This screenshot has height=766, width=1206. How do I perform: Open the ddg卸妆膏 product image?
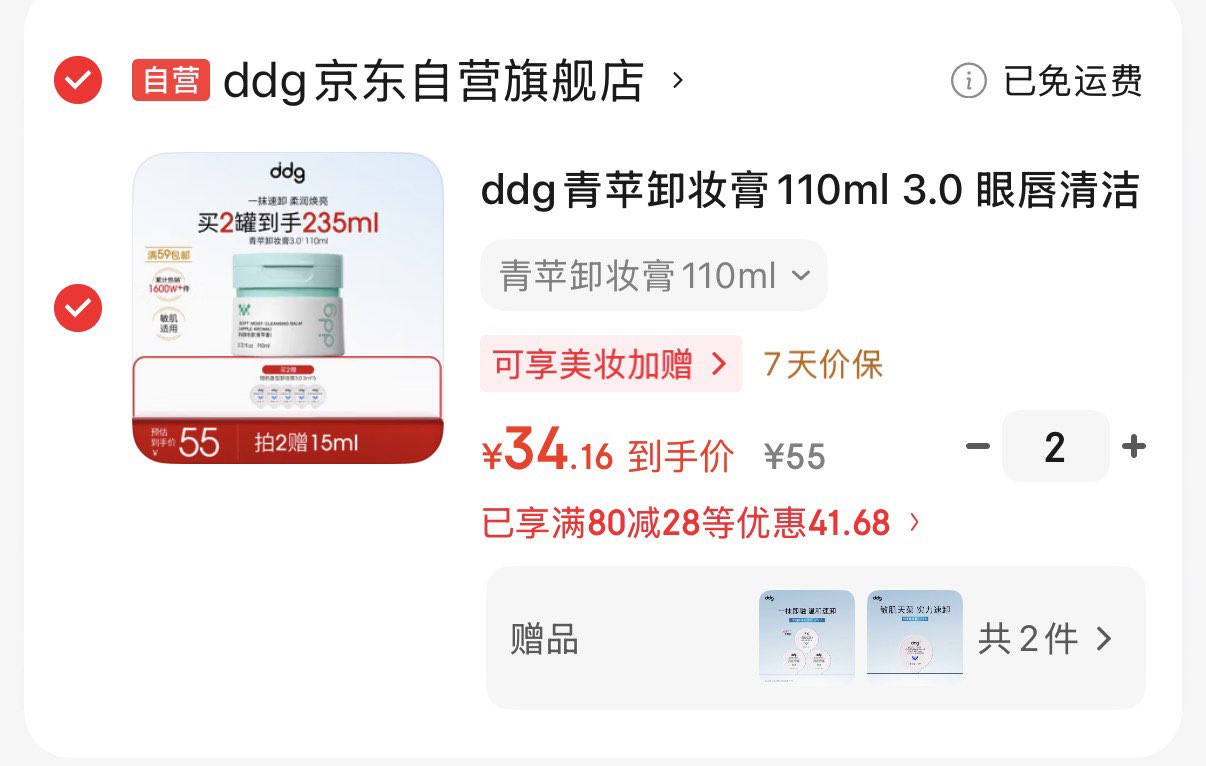[288, 308]
